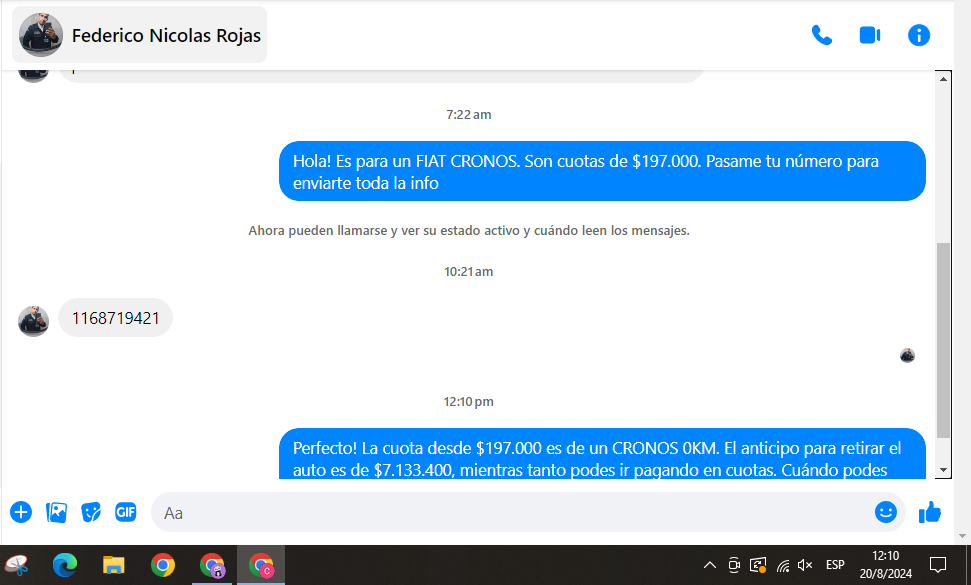Image resolution: width=971 pixels, height=585 pixels.
Task: Open the emoji picker
Action: [885, 512]
